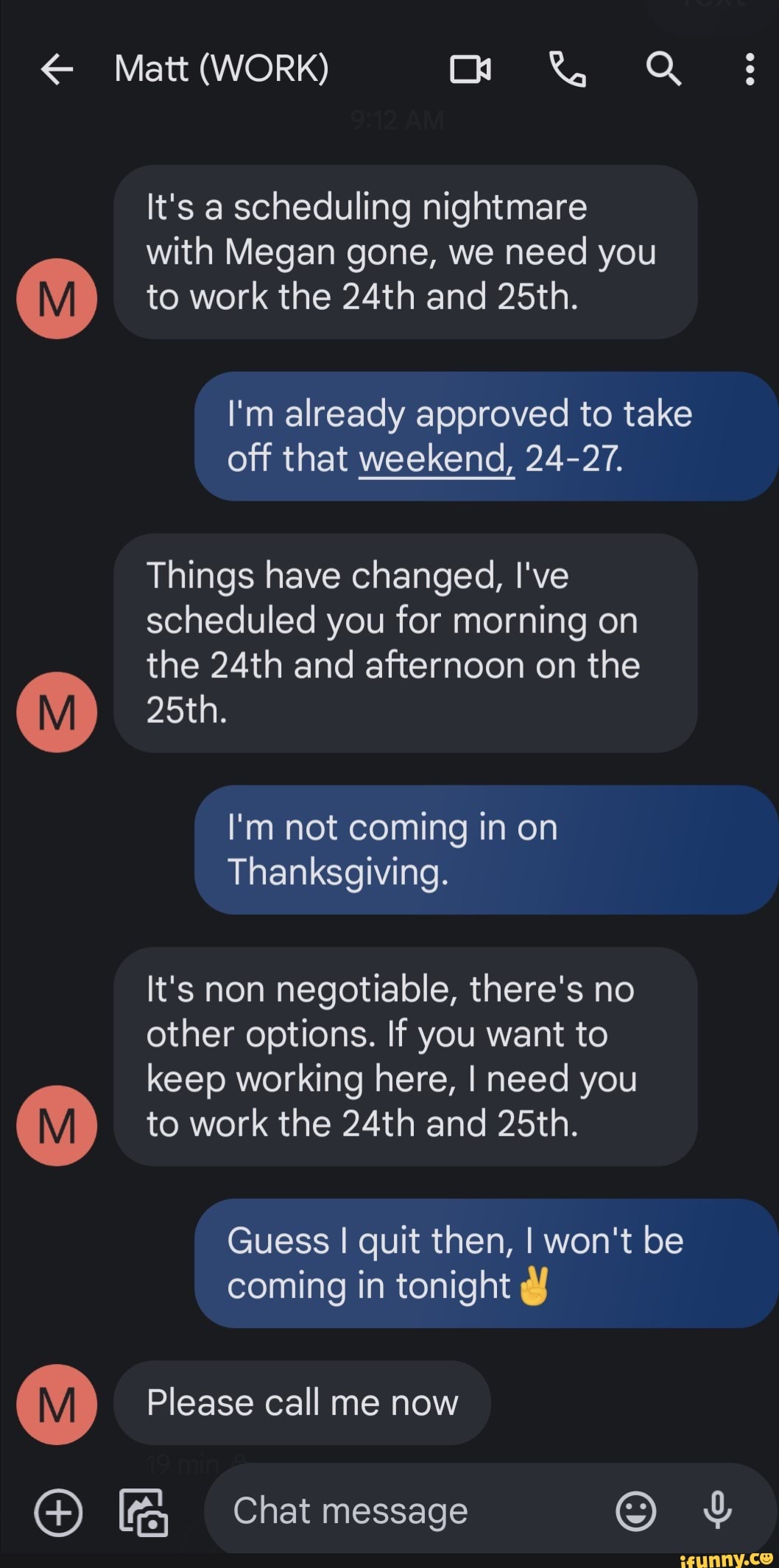This screenshot has height=1568, width=779.
Task: Open the conversation search
Action: [664, 70]
